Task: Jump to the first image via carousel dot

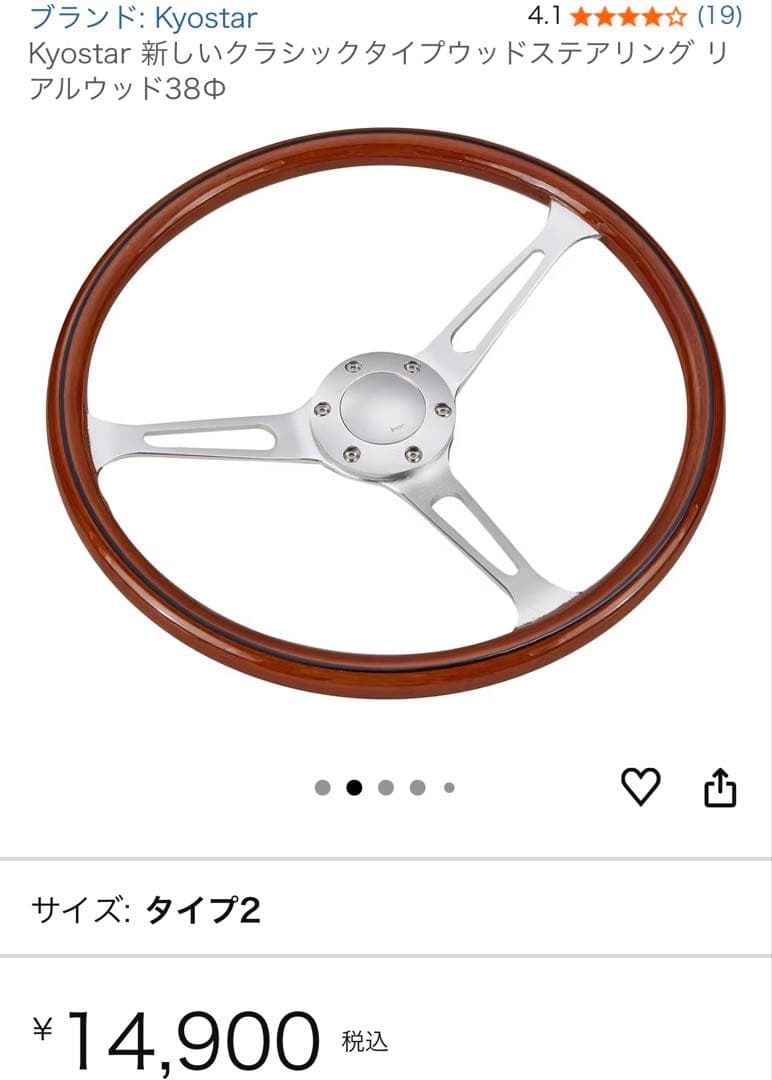Action: pyautogui.click(x=320, y=788)
